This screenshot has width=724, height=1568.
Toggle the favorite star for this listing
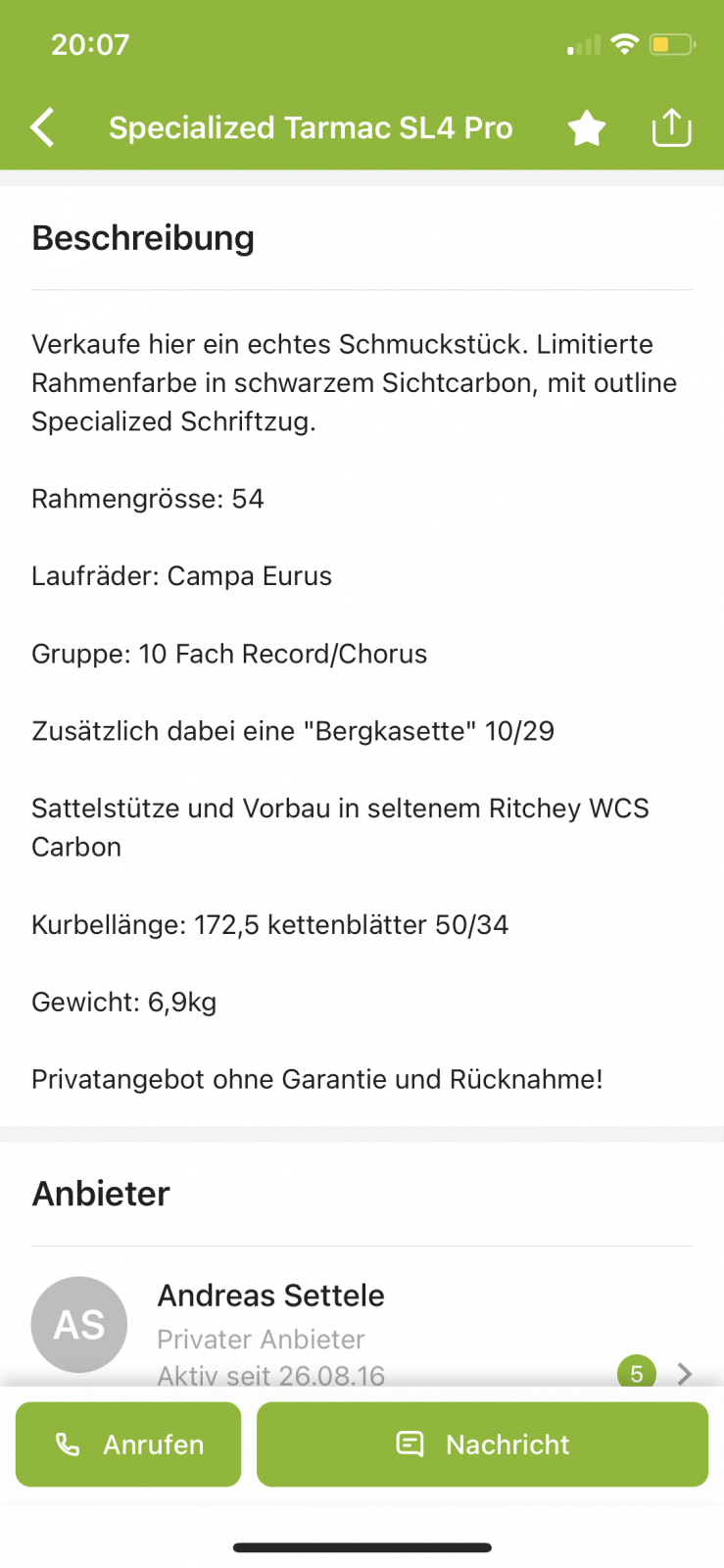click(587, 128)
